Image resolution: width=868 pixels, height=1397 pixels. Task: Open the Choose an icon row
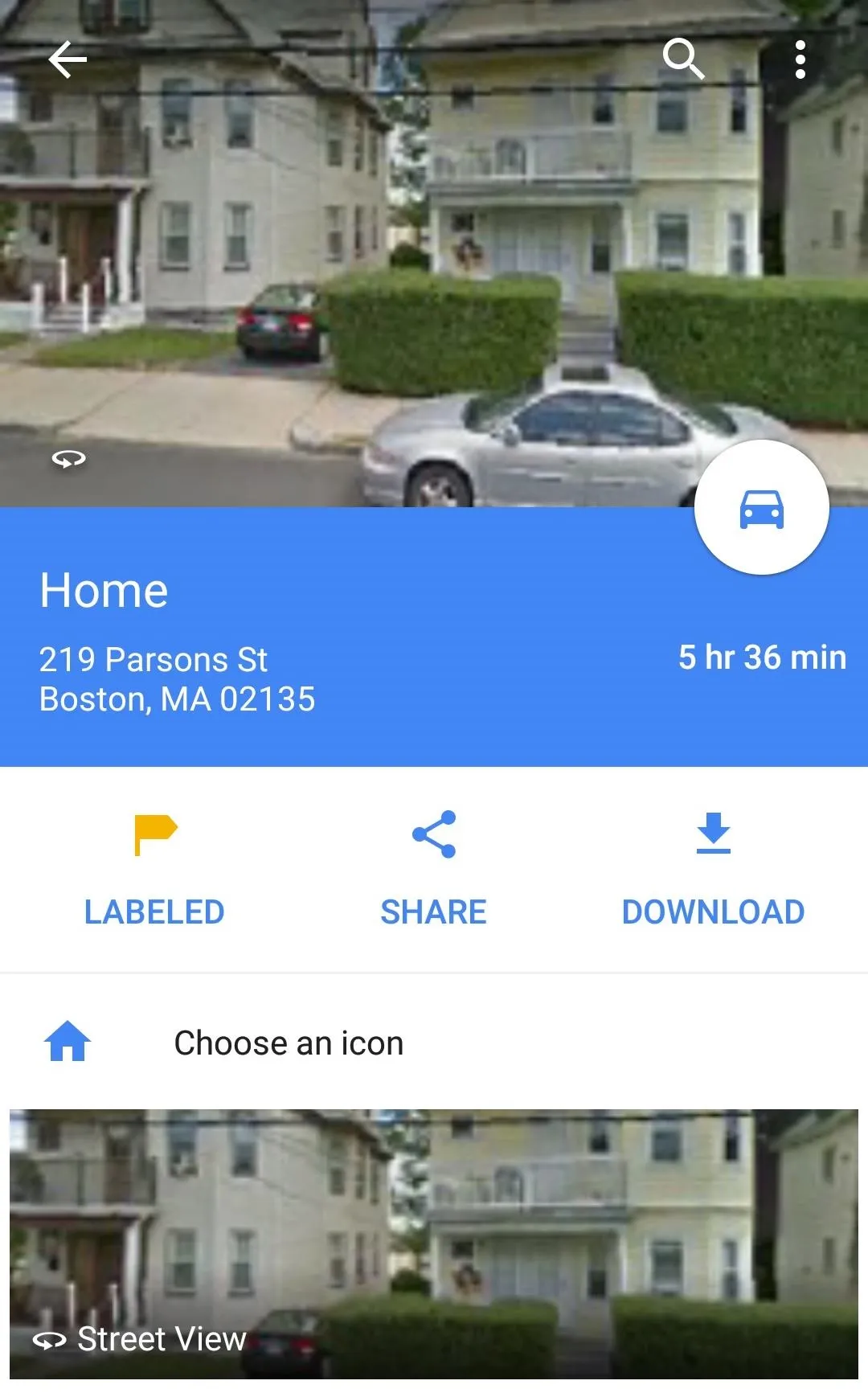pyautogui.click(x=434, y=1043)
